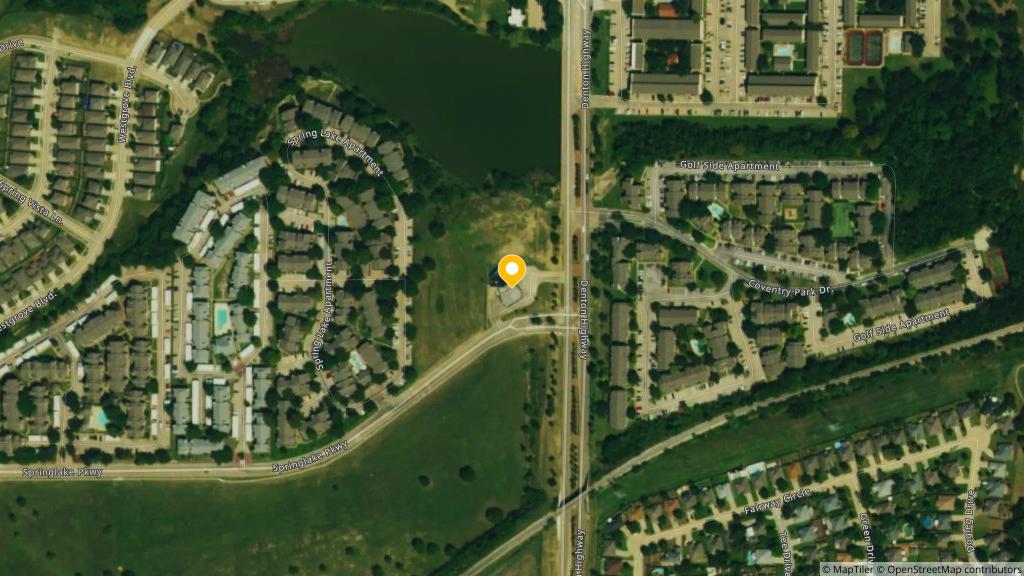This screenshot has width=1024, height=576.
Task: Tap the yellow location pin marker
Action: click(512, 270)
